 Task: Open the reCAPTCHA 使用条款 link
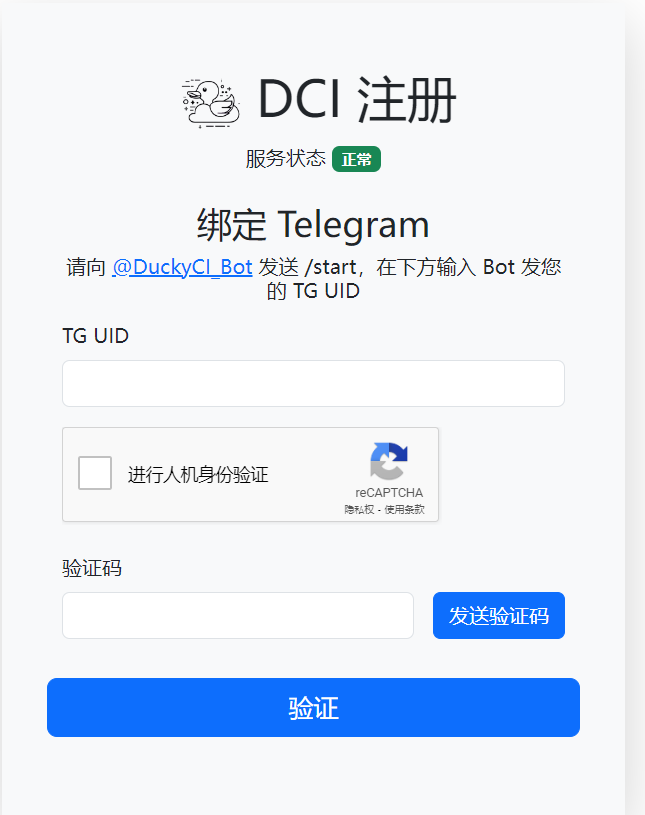(404, 509)
